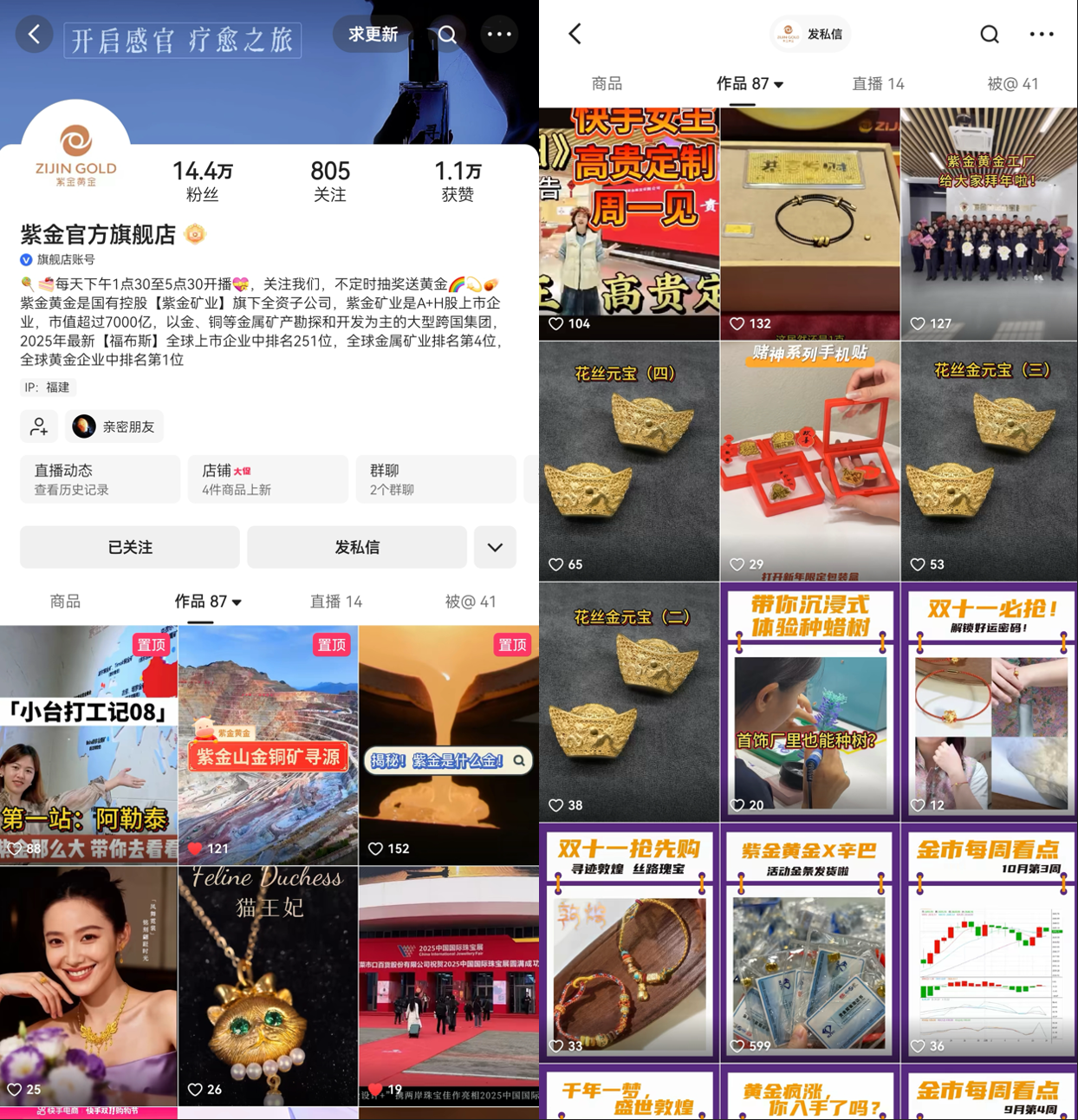
Task: Open the 紫金黄金X辛巴 video
Action: [809, 942]
